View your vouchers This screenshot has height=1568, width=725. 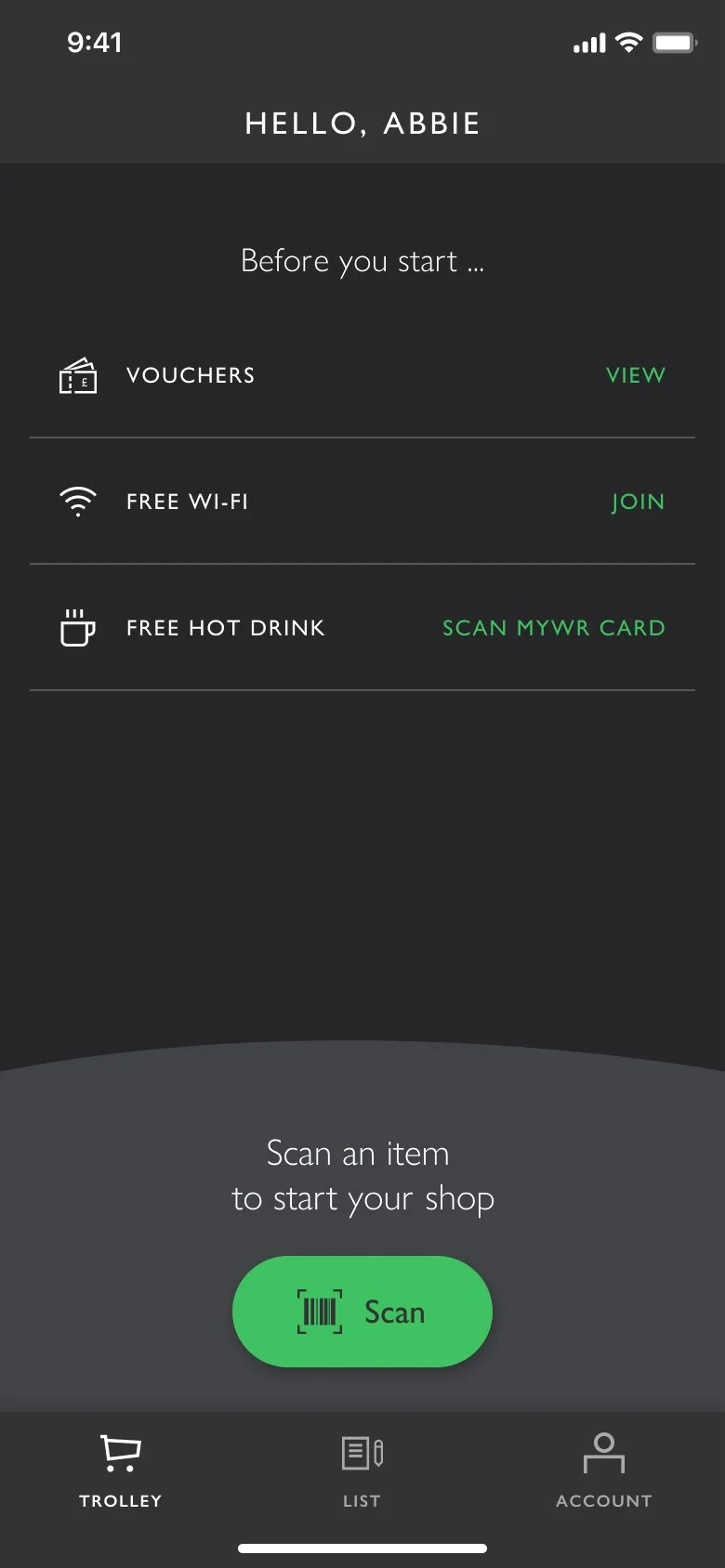[636, 375]
